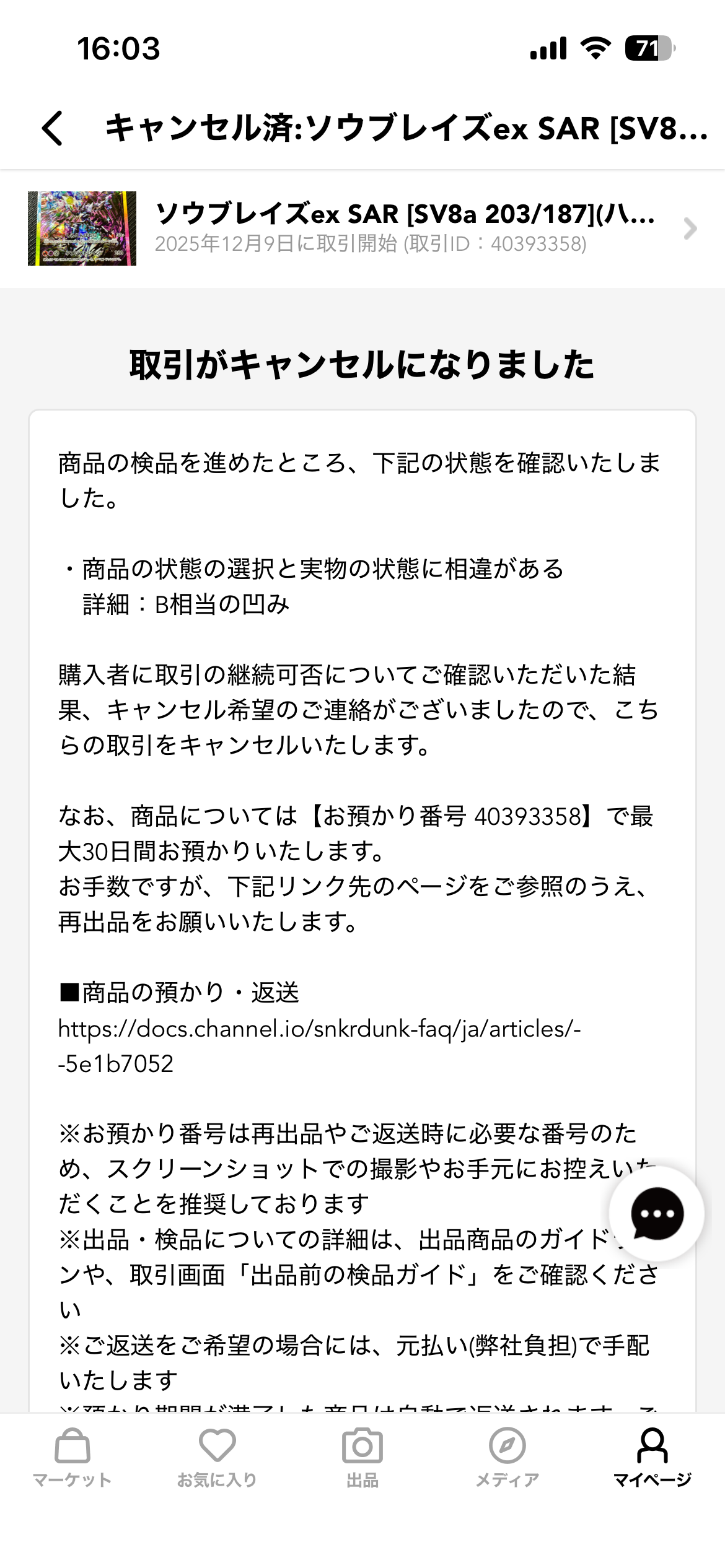Open the chat support bubble

(x=656, y=1213)
